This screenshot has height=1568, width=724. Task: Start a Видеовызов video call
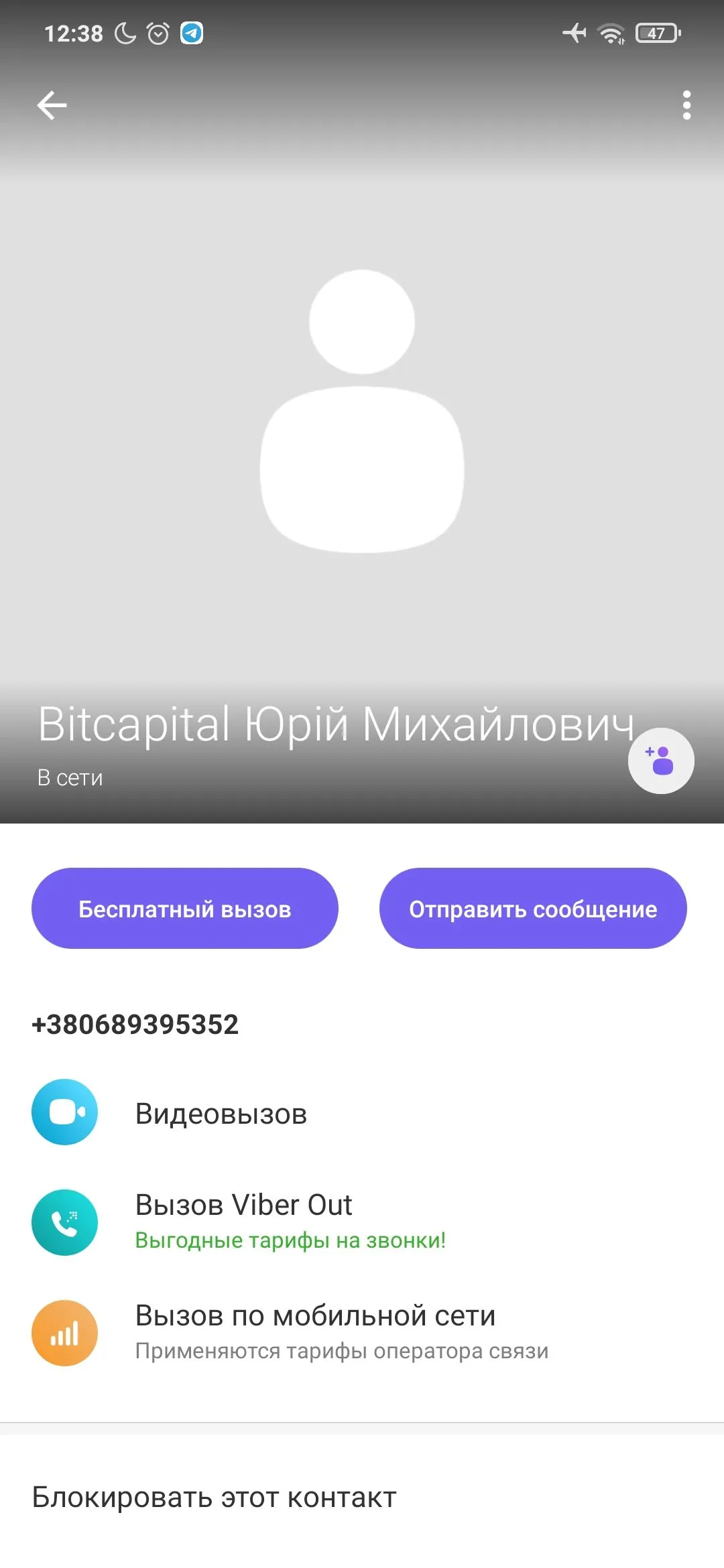click(x=221, y=1113)
